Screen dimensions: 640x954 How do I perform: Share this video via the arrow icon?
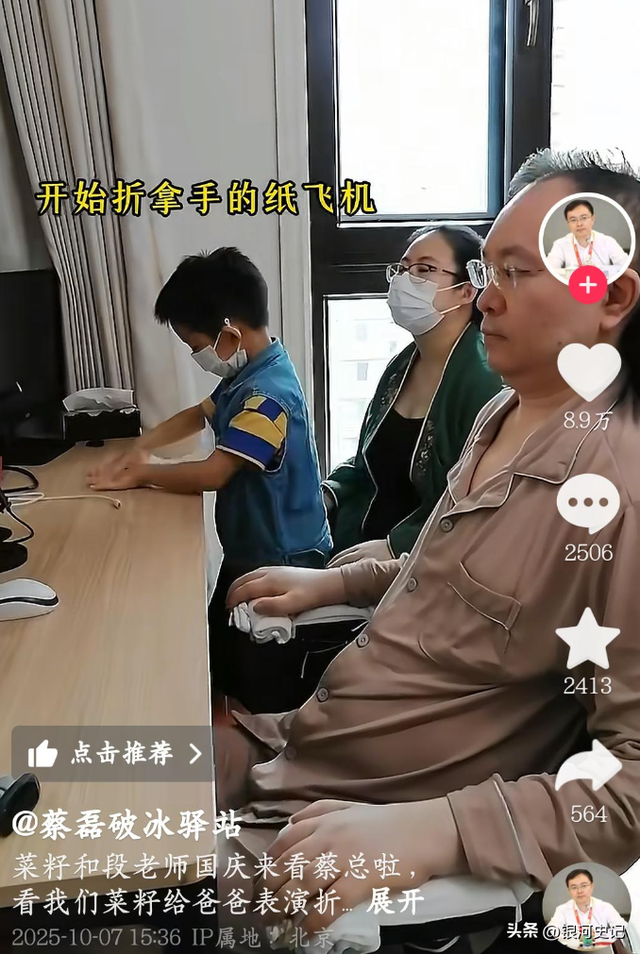tap(588, 767)
